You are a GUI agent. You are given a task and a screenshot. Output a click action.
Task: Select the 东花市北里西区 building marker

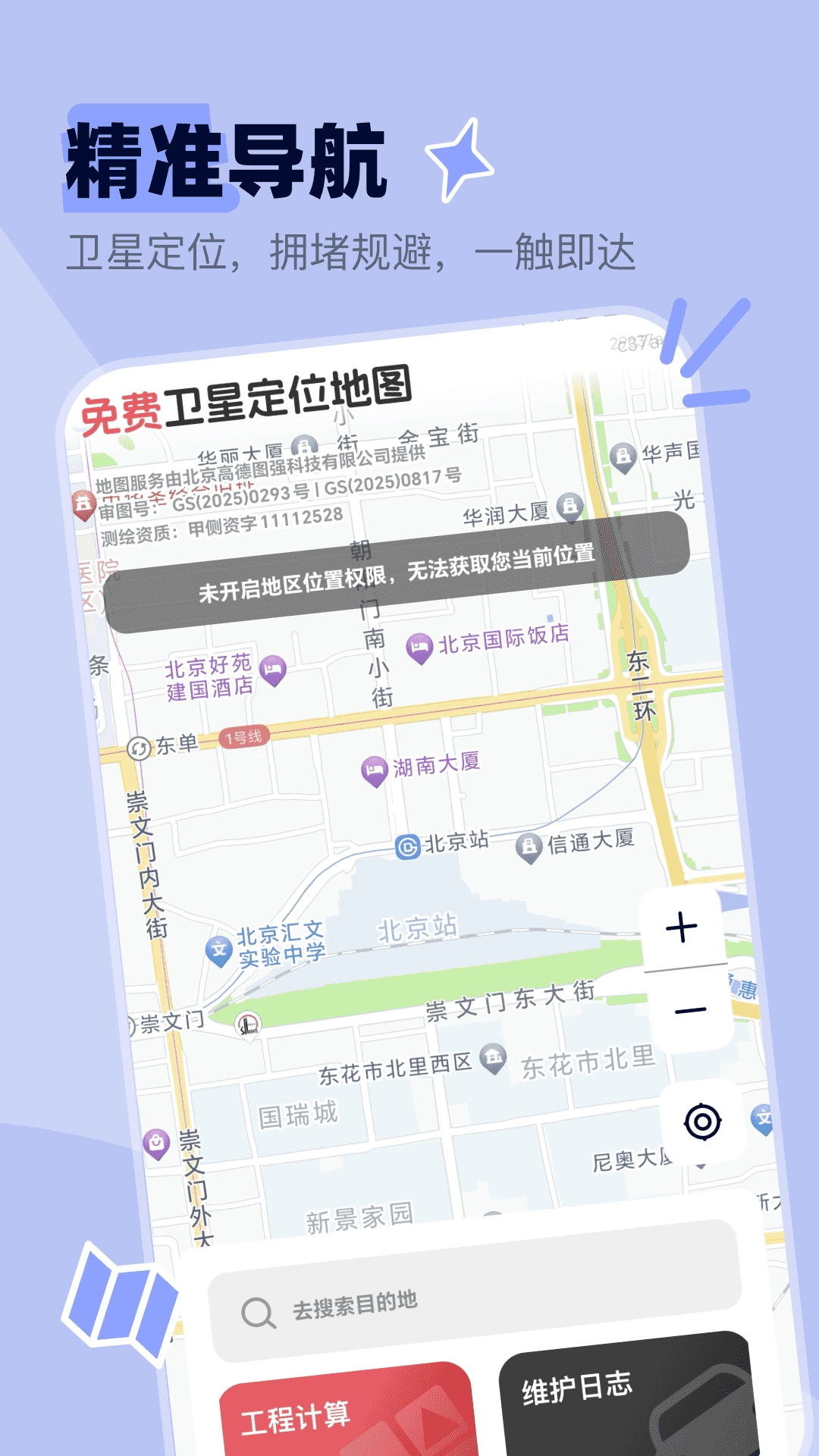click(x=494, y=1055)
